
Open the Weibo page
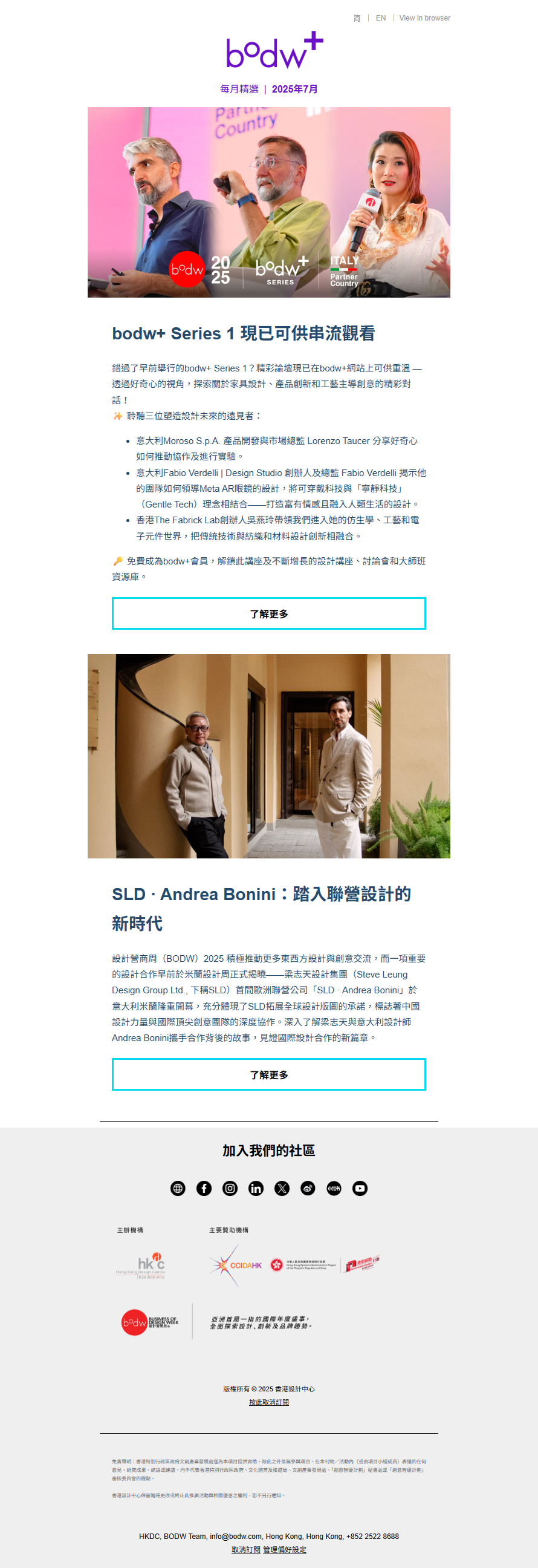point(308,1188)
